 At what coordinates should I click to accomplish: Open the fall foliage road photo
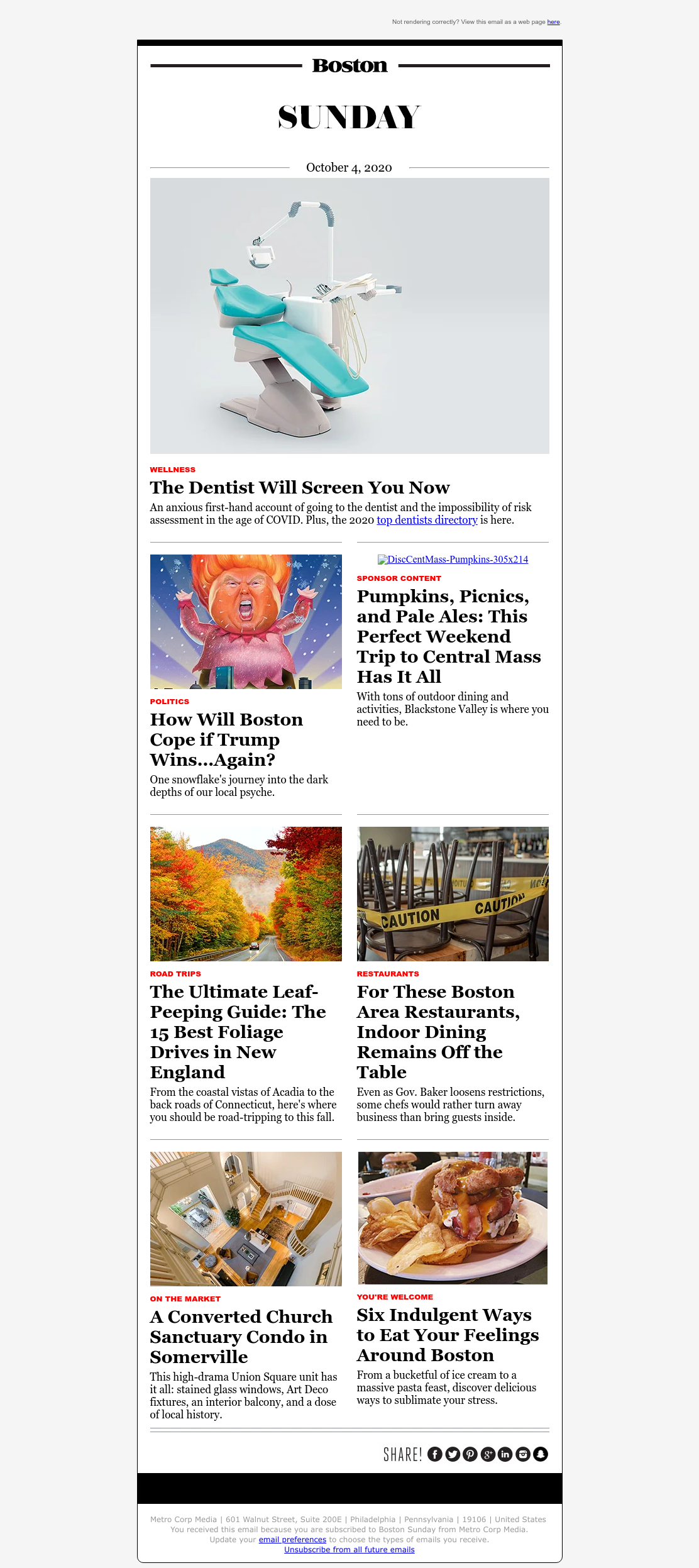pyautogui.click(x=246, y=894)
